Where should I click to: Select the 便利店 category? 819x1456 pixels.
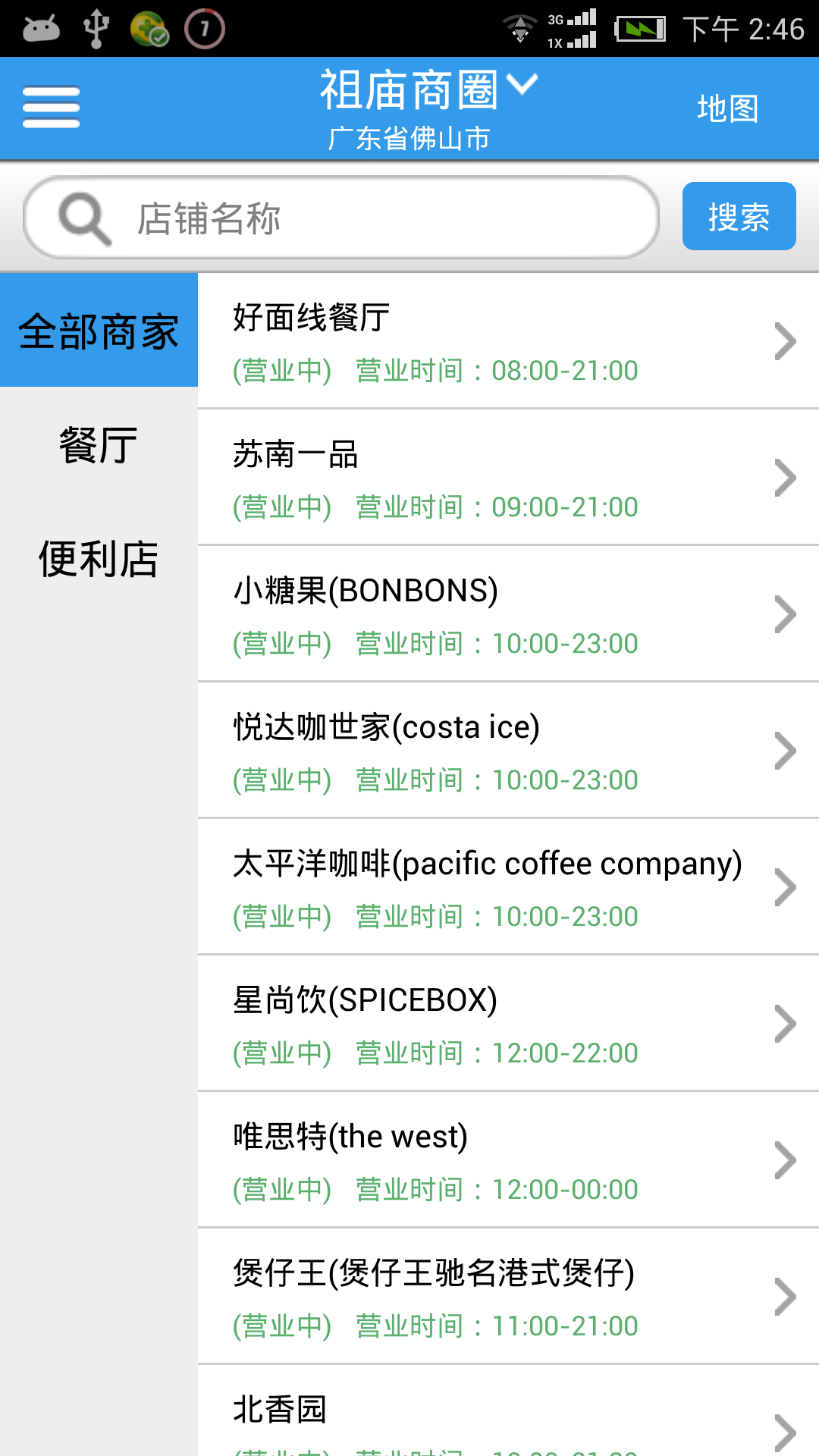point(99,559)
